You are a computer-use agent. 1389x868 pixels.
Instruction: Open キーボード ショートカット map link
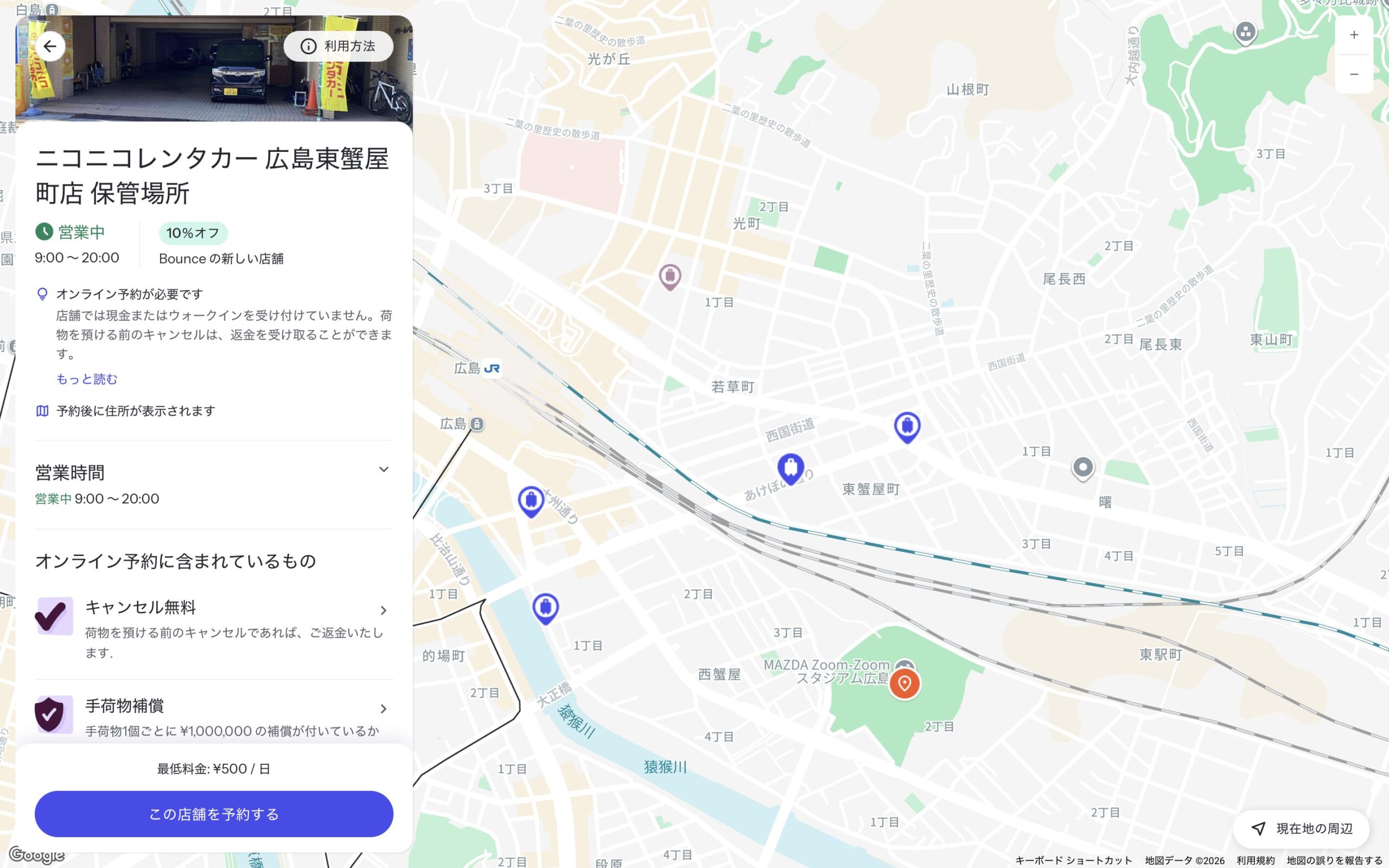coord(1073,860)
